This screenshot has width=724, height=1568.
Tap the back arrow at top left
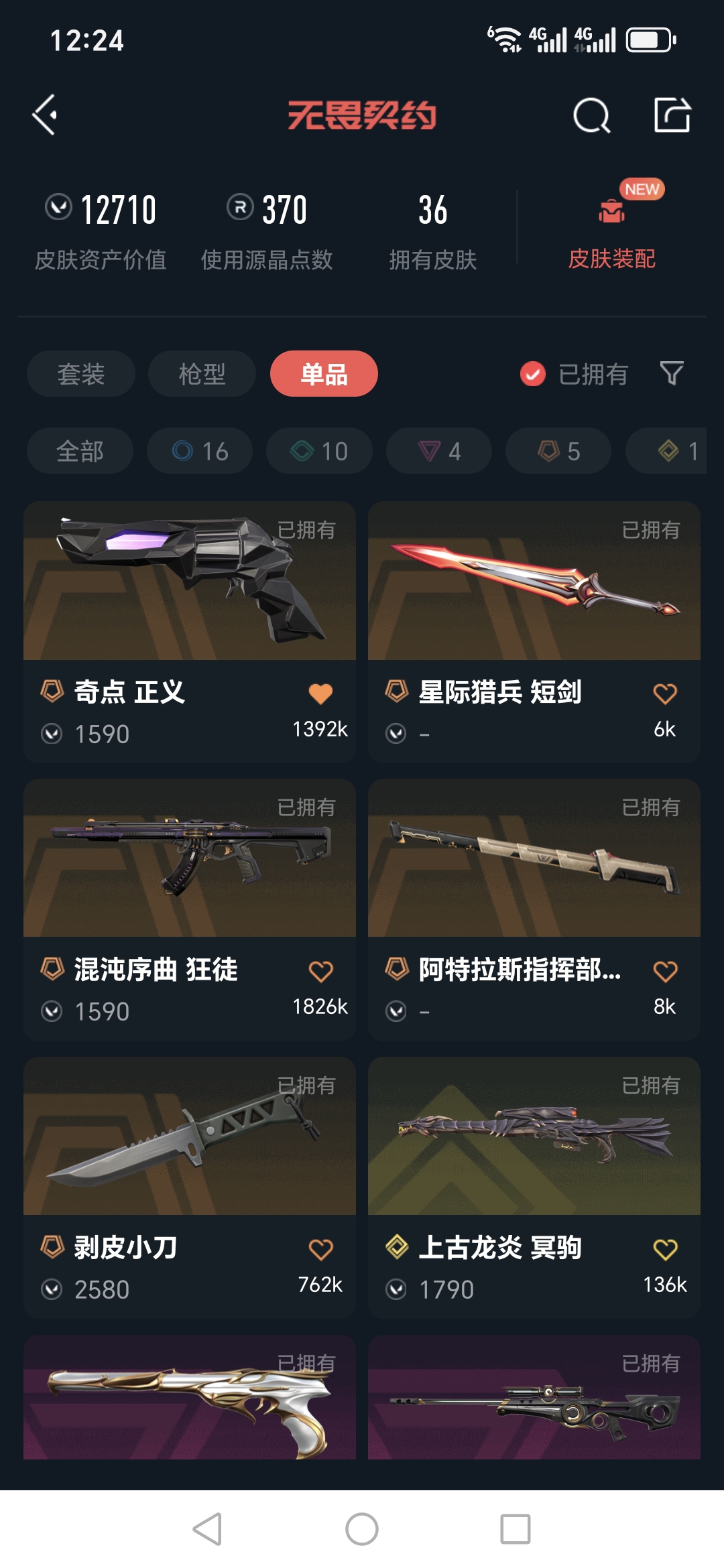(44, 115)
